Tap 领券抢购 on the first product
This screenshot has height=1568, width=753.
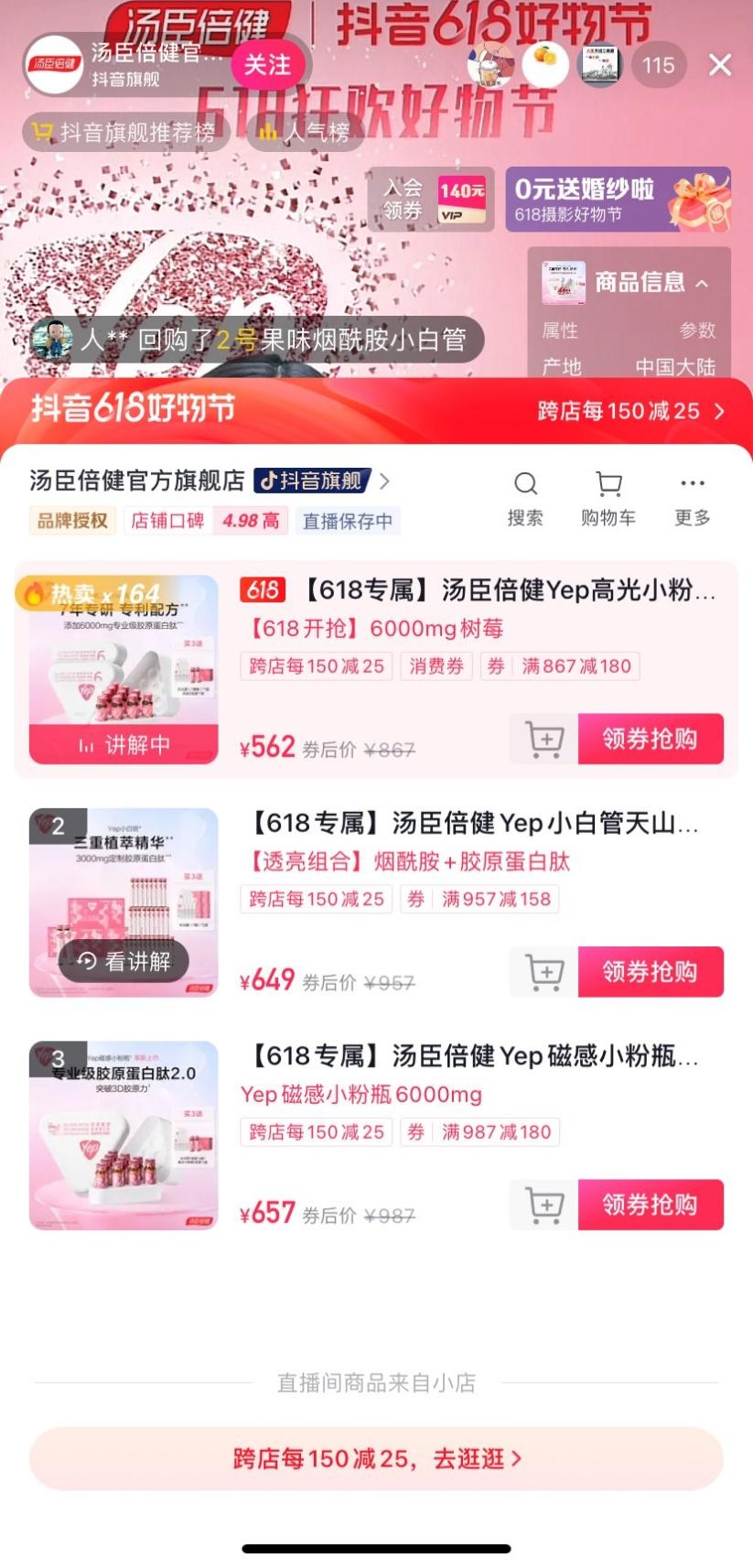651,739
